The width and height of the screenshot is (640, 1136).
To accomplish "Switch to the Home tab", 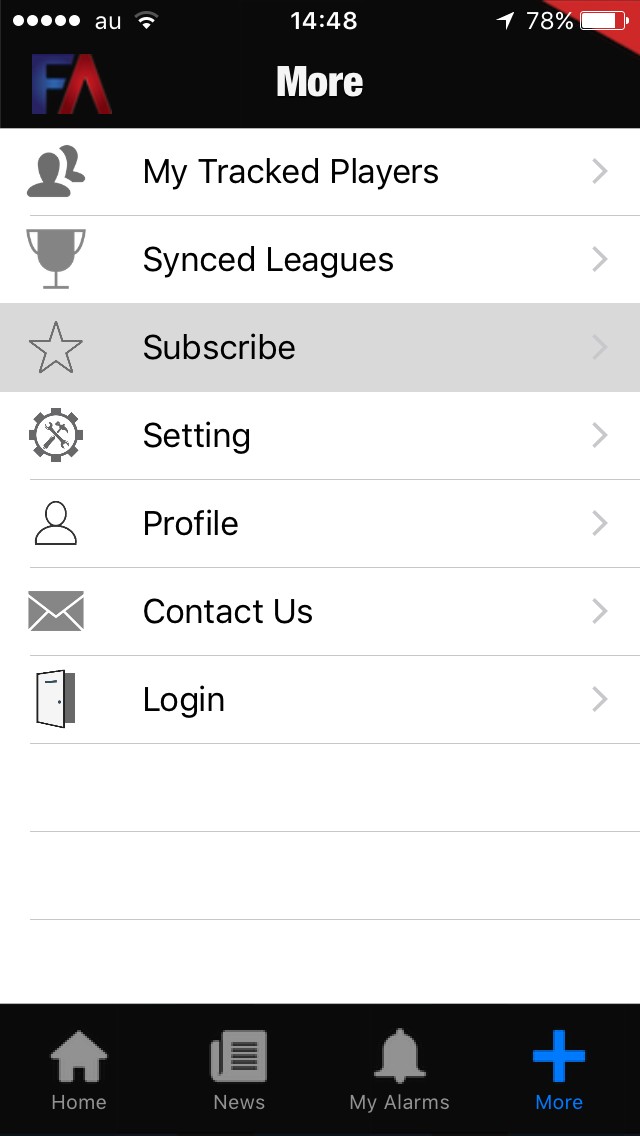I will click(x=79, y=1072).
